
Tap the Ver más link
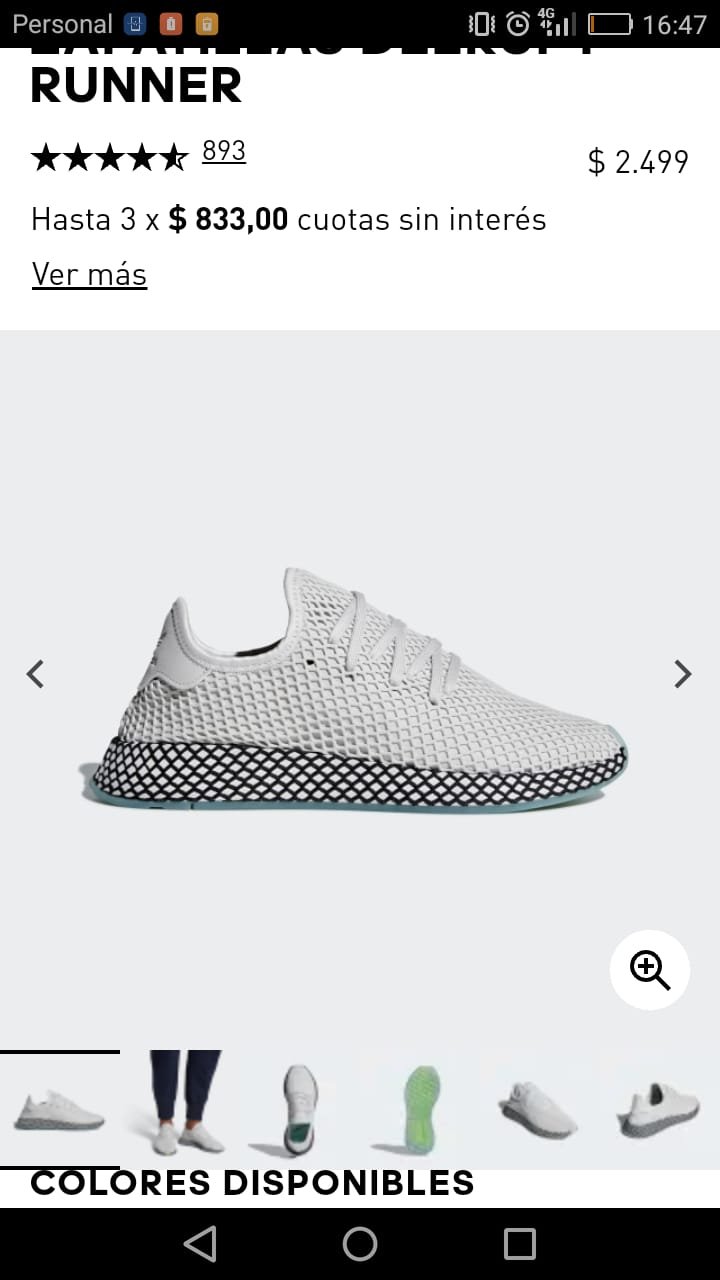click(89, 274)
